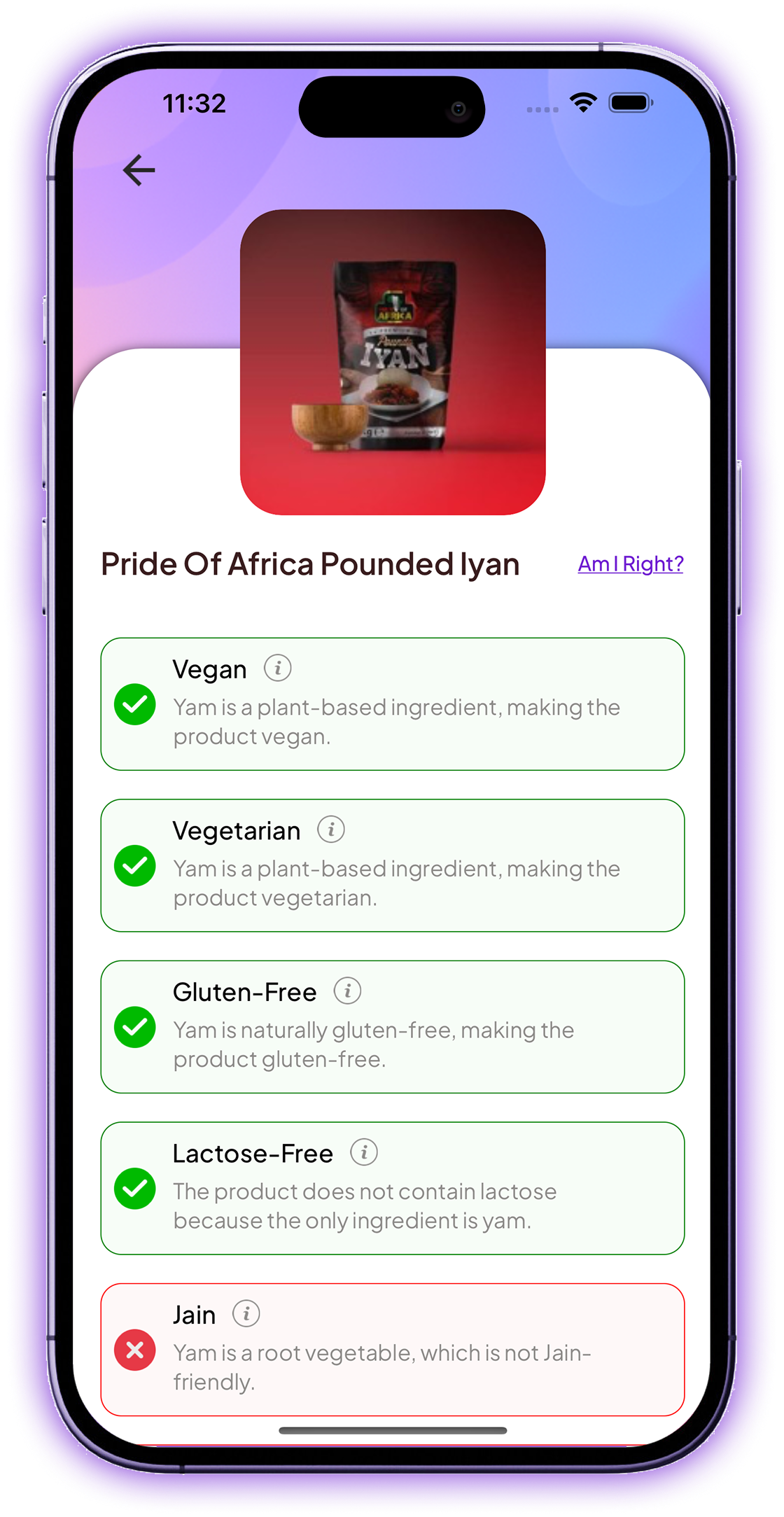The image size is (784, 1517).
Task: View Gluten-Free info details
Action: [x=347, y=991]
